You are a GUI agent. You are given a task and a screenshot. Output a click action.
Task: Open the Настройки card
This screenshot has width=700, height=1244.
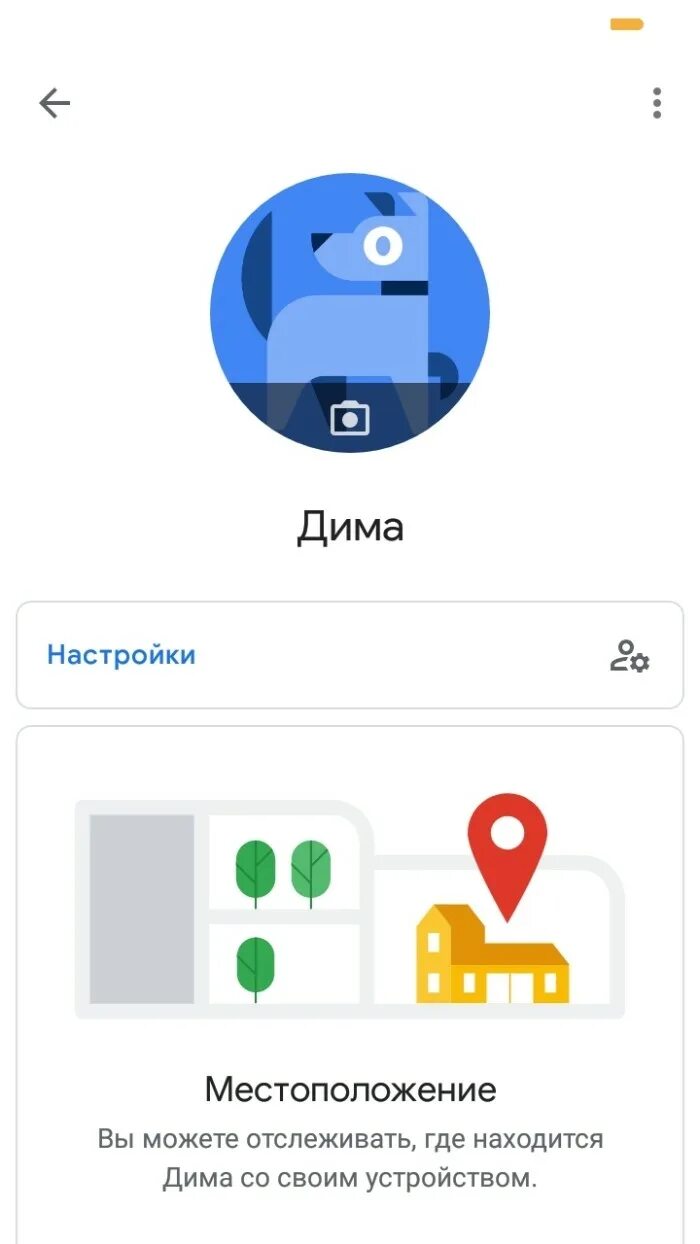click(350, 655)
